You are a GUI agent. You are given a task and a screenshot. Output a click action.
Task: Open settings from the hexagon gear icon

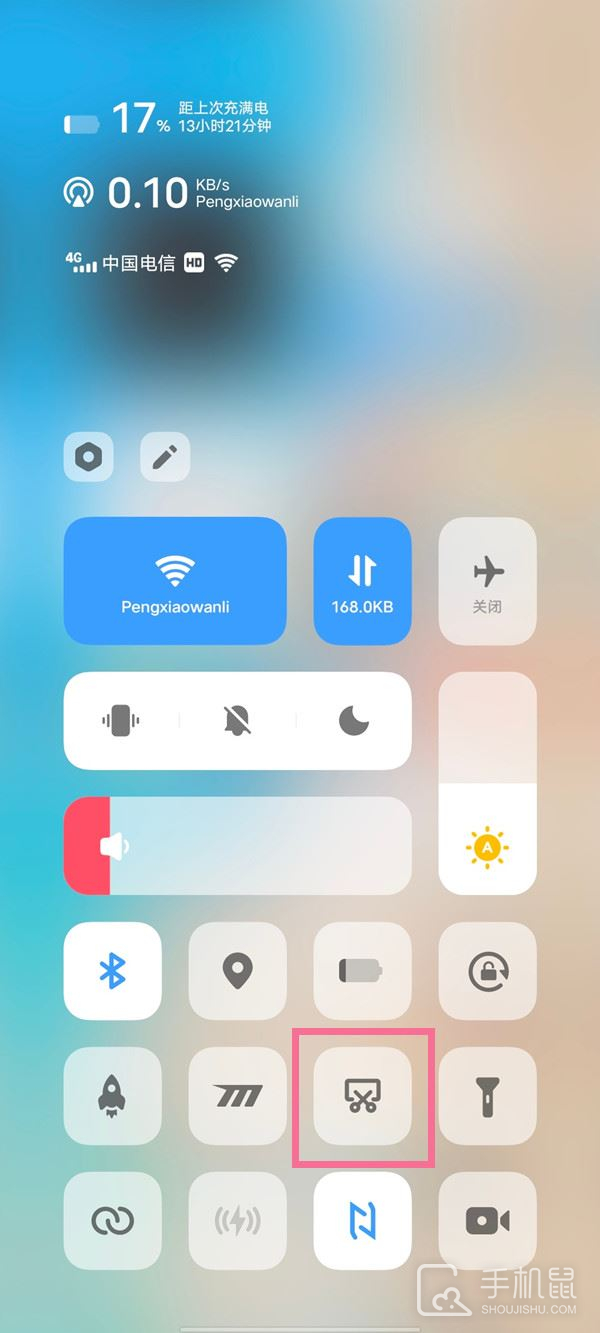pyautogui.click(x=88, y=458)
